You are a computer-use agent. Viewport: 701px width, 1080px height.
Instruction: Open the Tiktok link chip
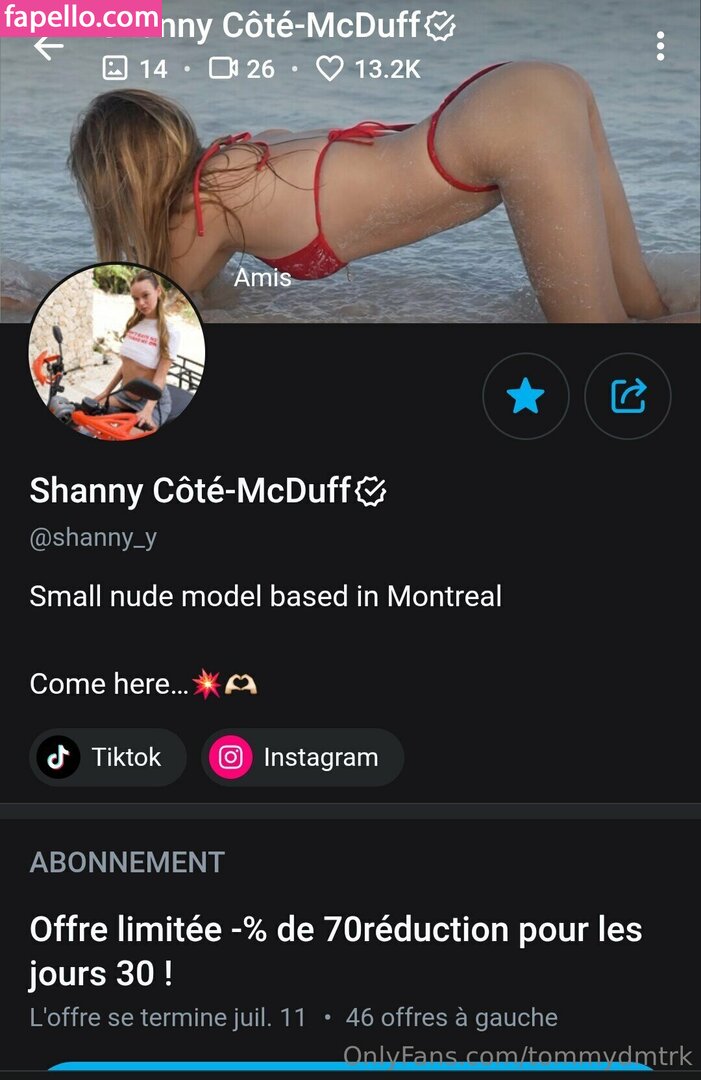(108, 757)
